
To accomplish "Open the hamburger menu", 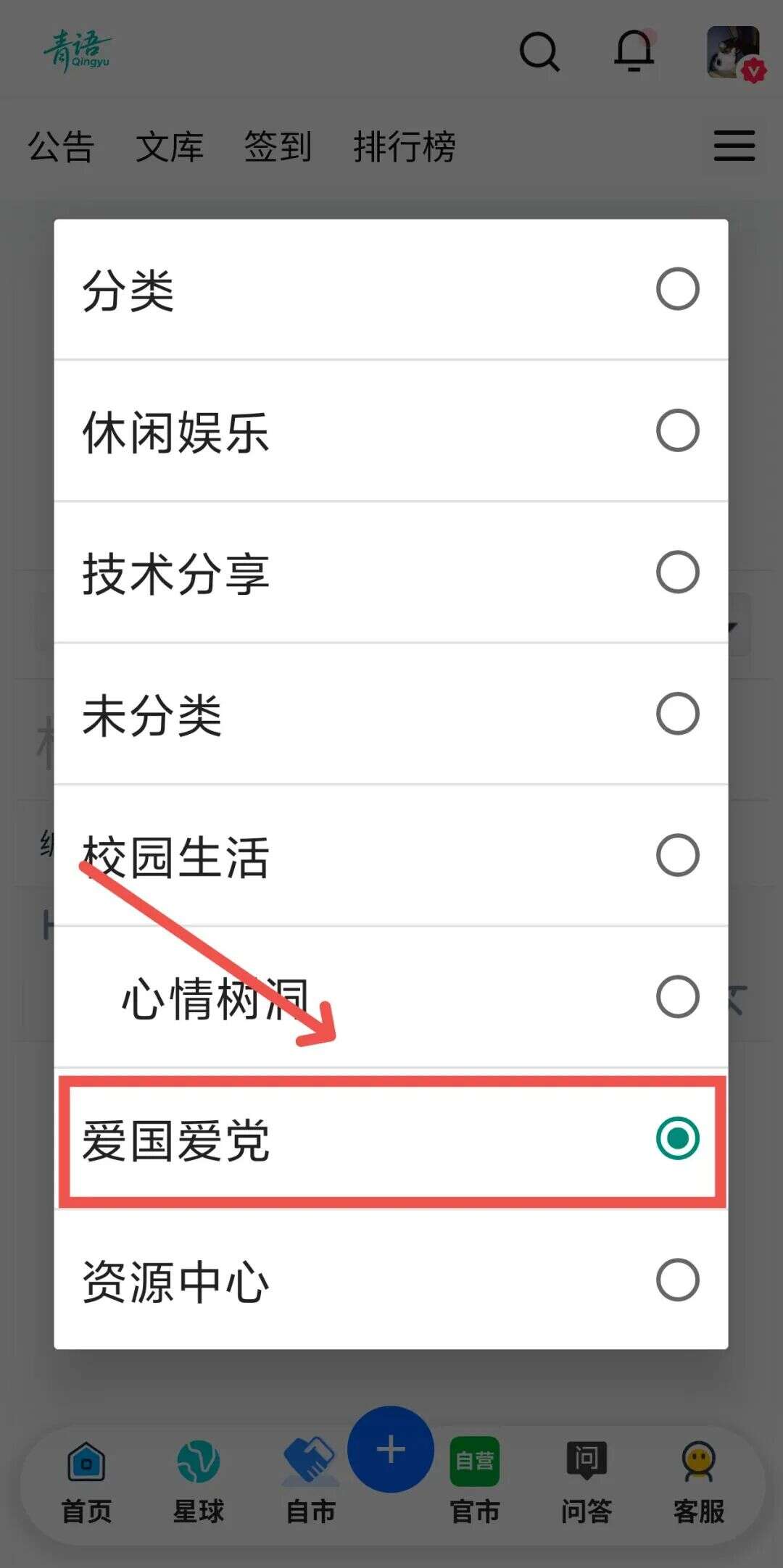I will click(734, 146).
